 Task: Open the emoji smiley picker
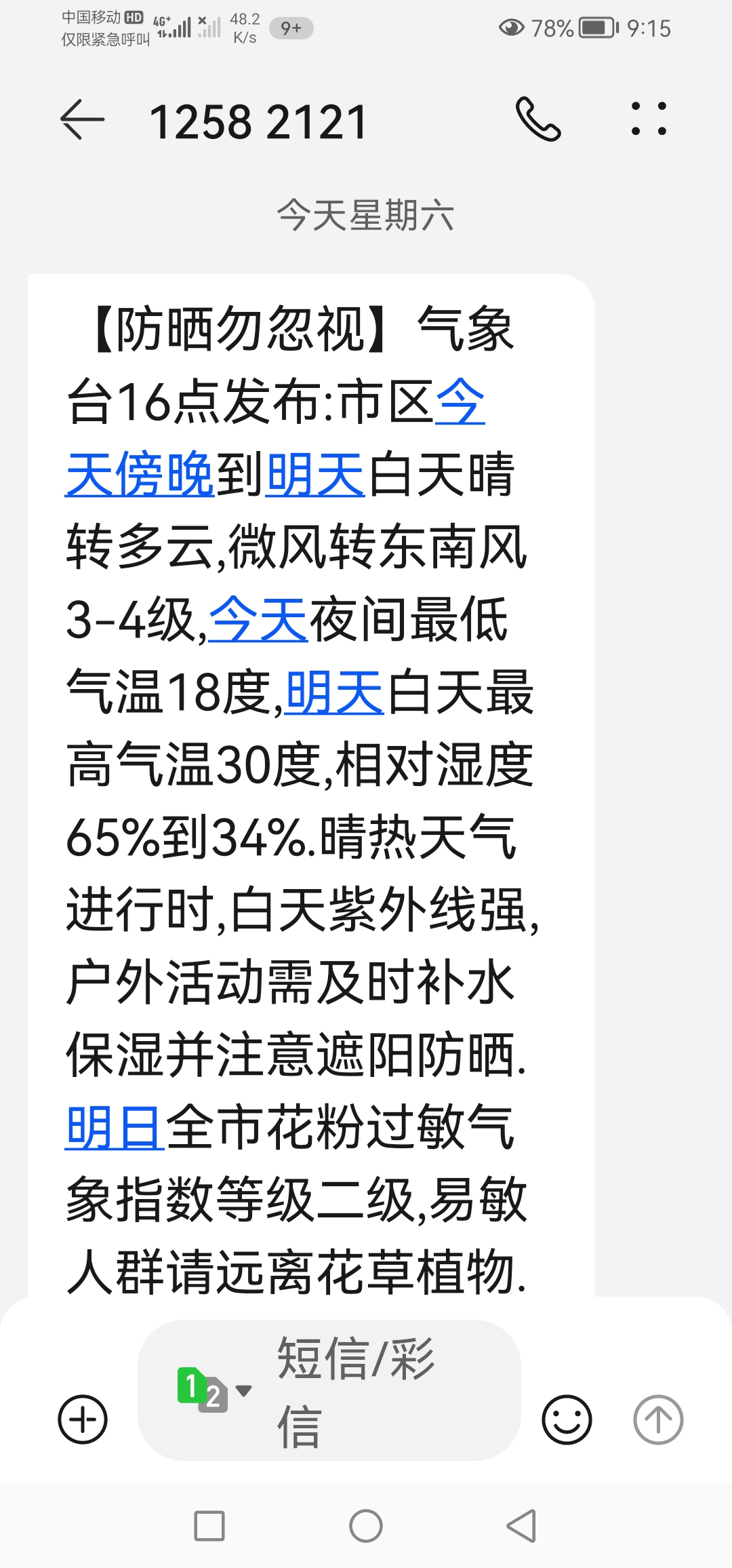(567, 1419)
